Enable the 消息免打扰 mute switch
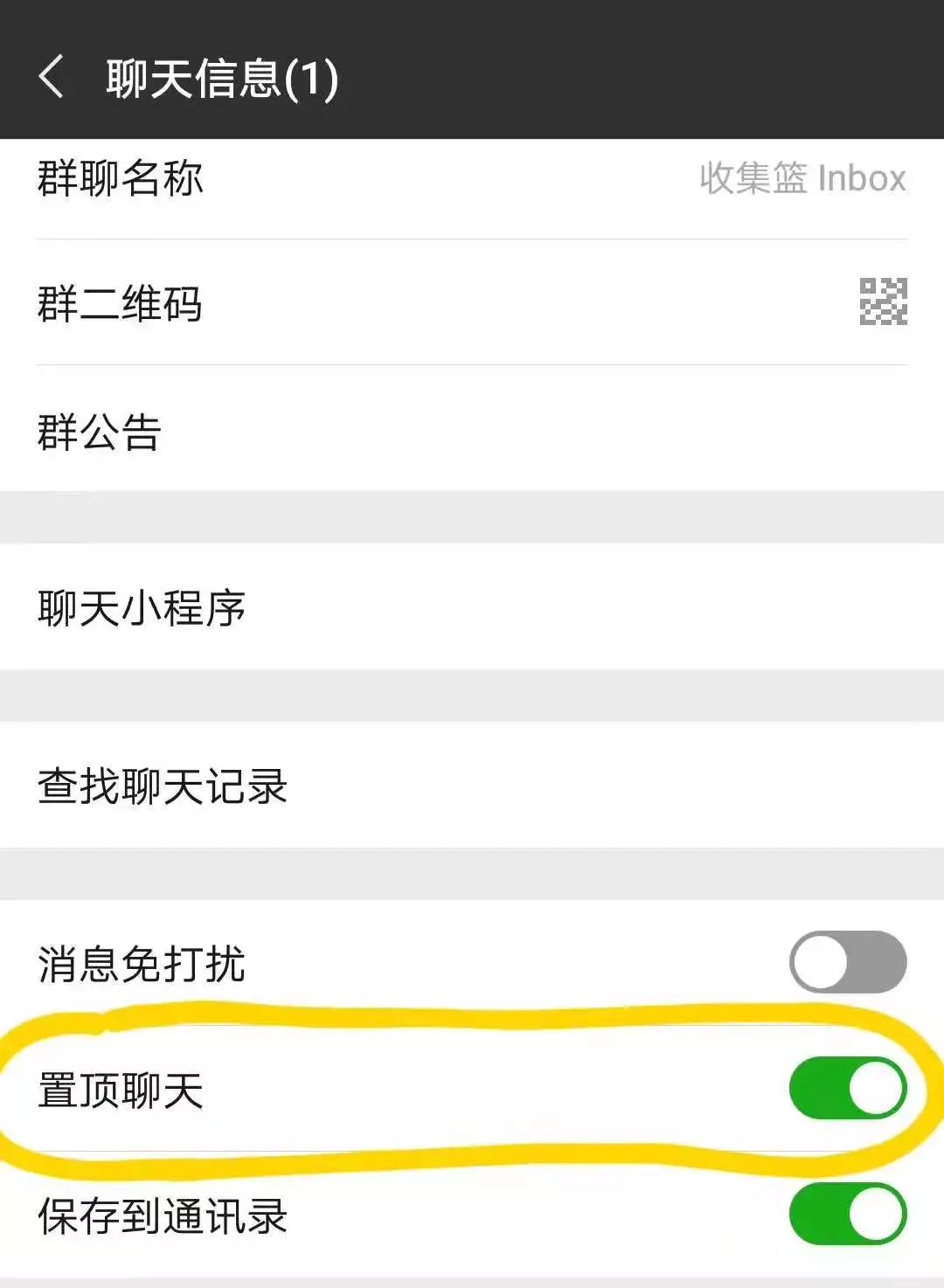The image size is (944, 1288). [x=847, y=962]
